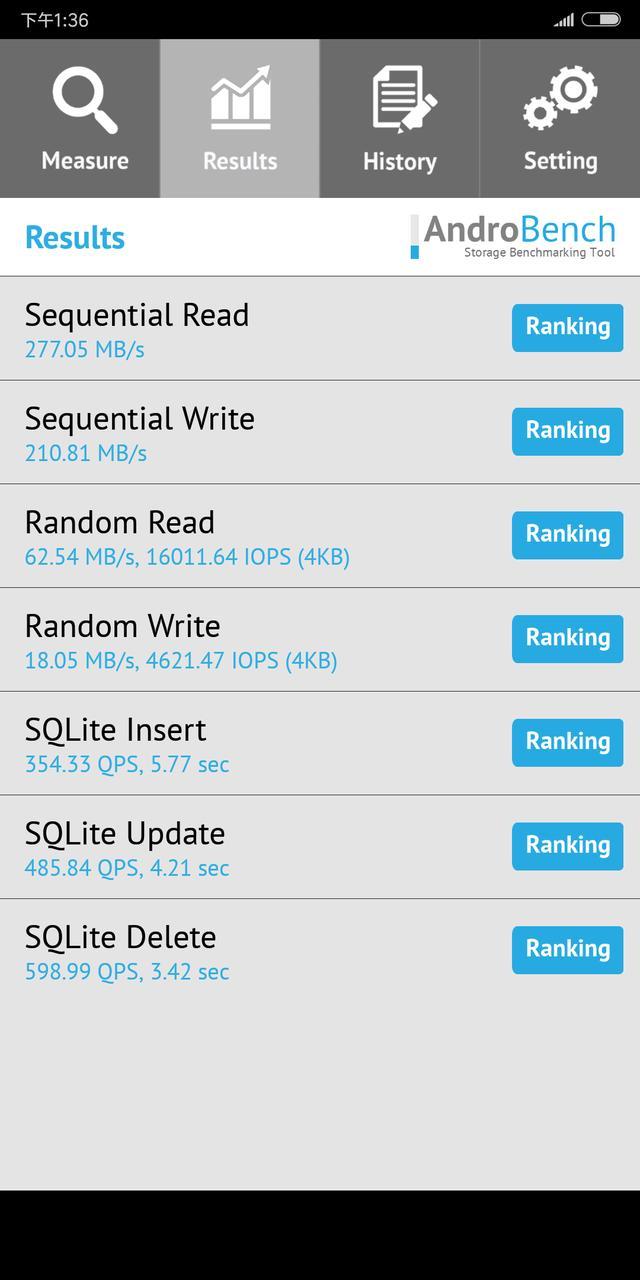
Task: Open the History tab
Action: [400, 119]
